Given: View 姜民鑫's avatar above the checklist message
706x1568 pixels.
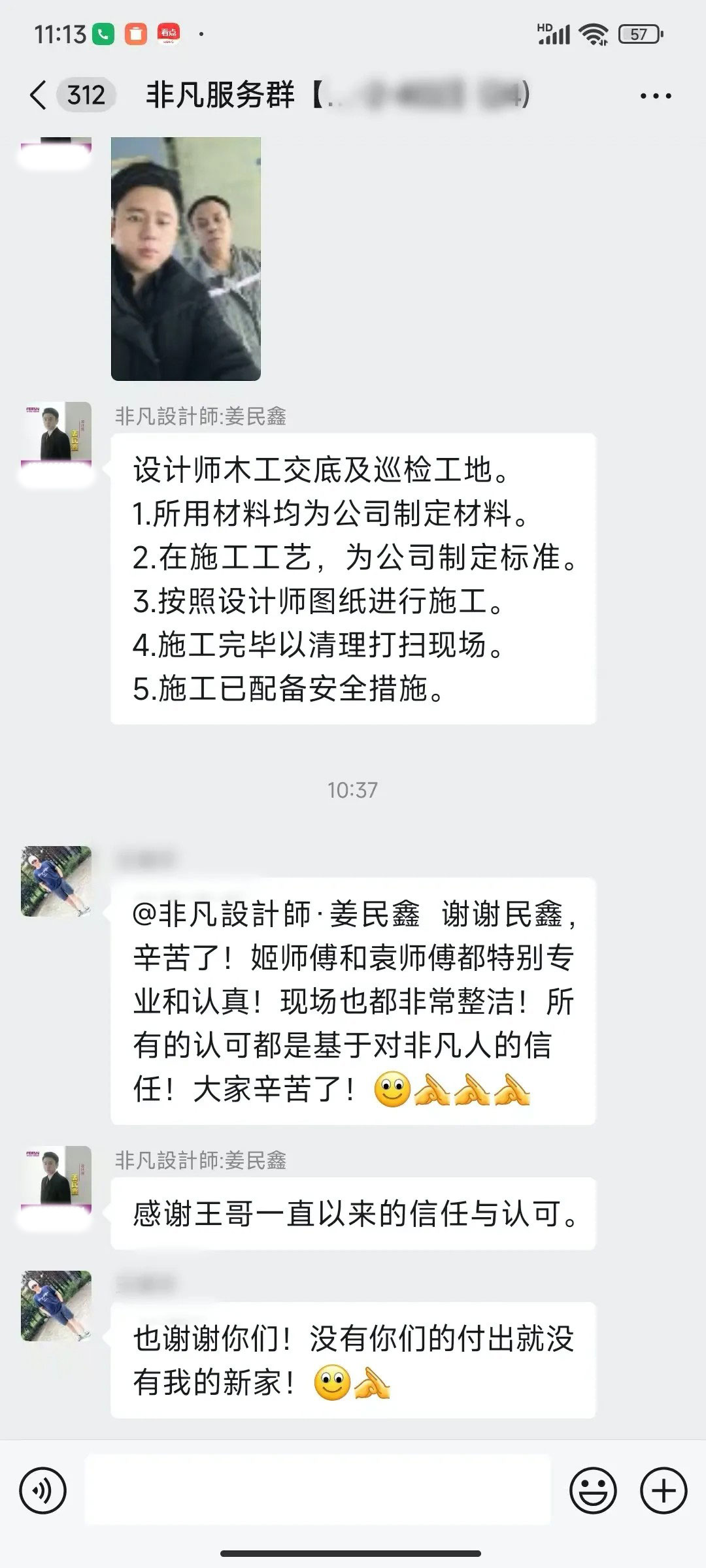Looking at the screenshot, I should (56, 436).
